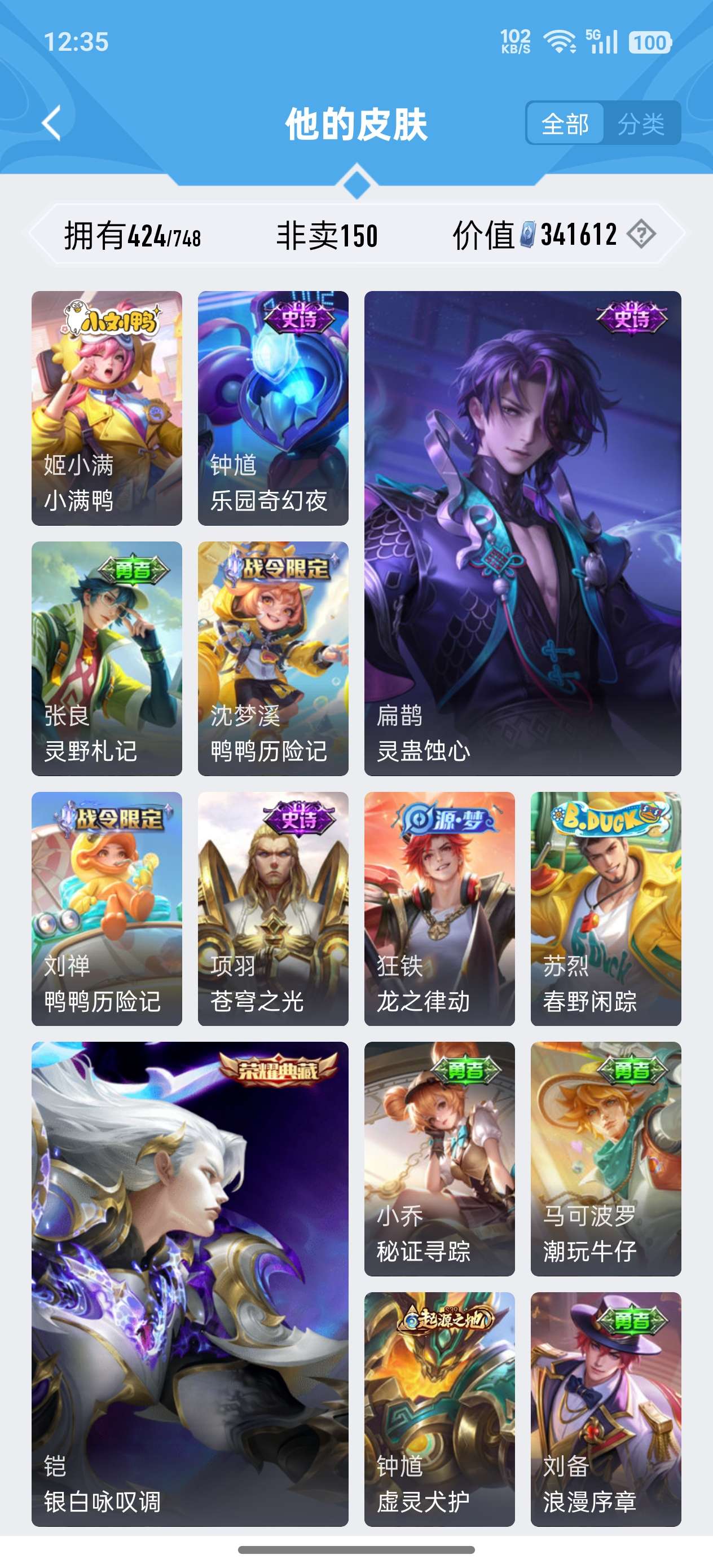Image resolution: width=713 pixels, height=1568 pixels.
Task: Go back using the top-left arrow
Action: click(x=53, y=123)
